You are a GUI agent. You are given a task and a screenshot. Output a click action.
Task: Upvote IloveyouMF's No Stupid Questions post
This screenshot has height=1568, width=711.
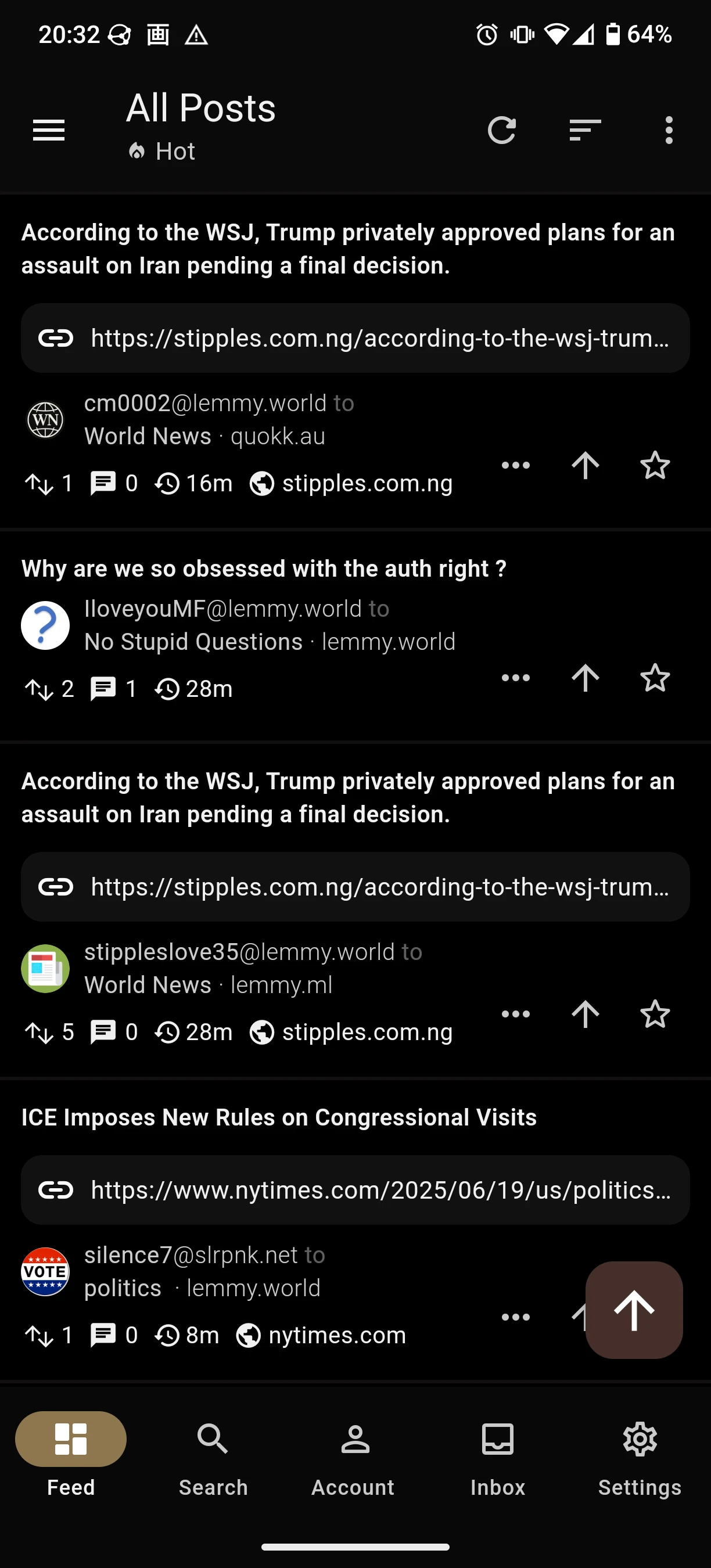pyautogui.click(x=585, y=678)
